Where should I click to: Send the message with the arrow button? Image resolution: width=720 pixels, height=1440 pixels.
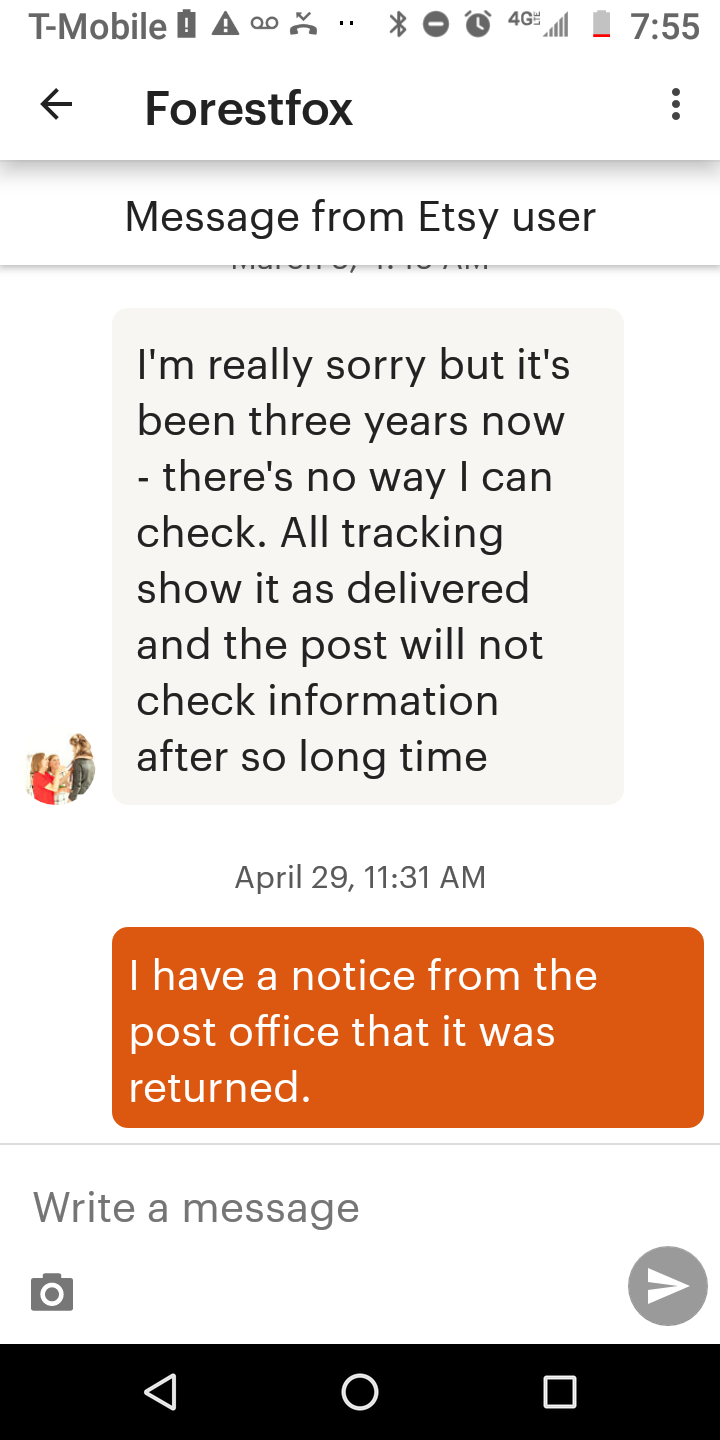[668, 1286]
